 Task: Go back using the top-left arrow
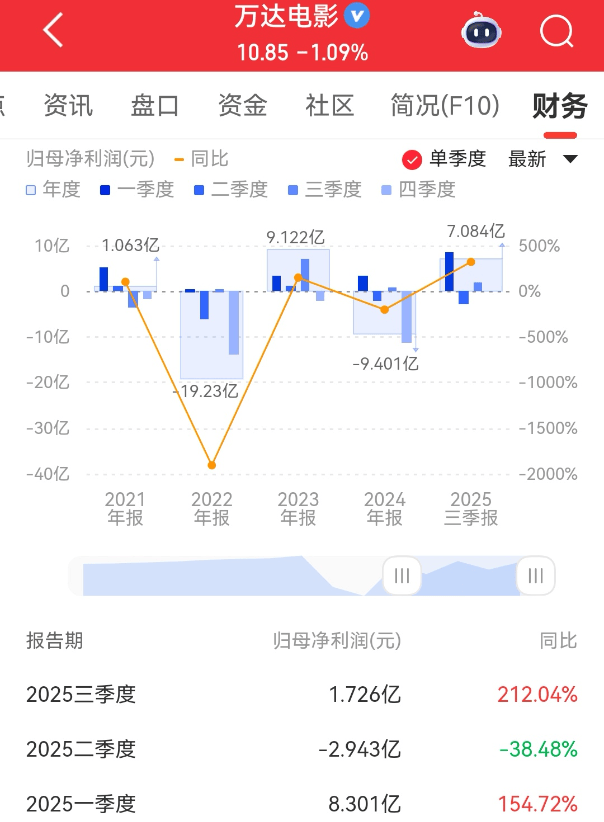pyautogui.click(x=54, y=32)
